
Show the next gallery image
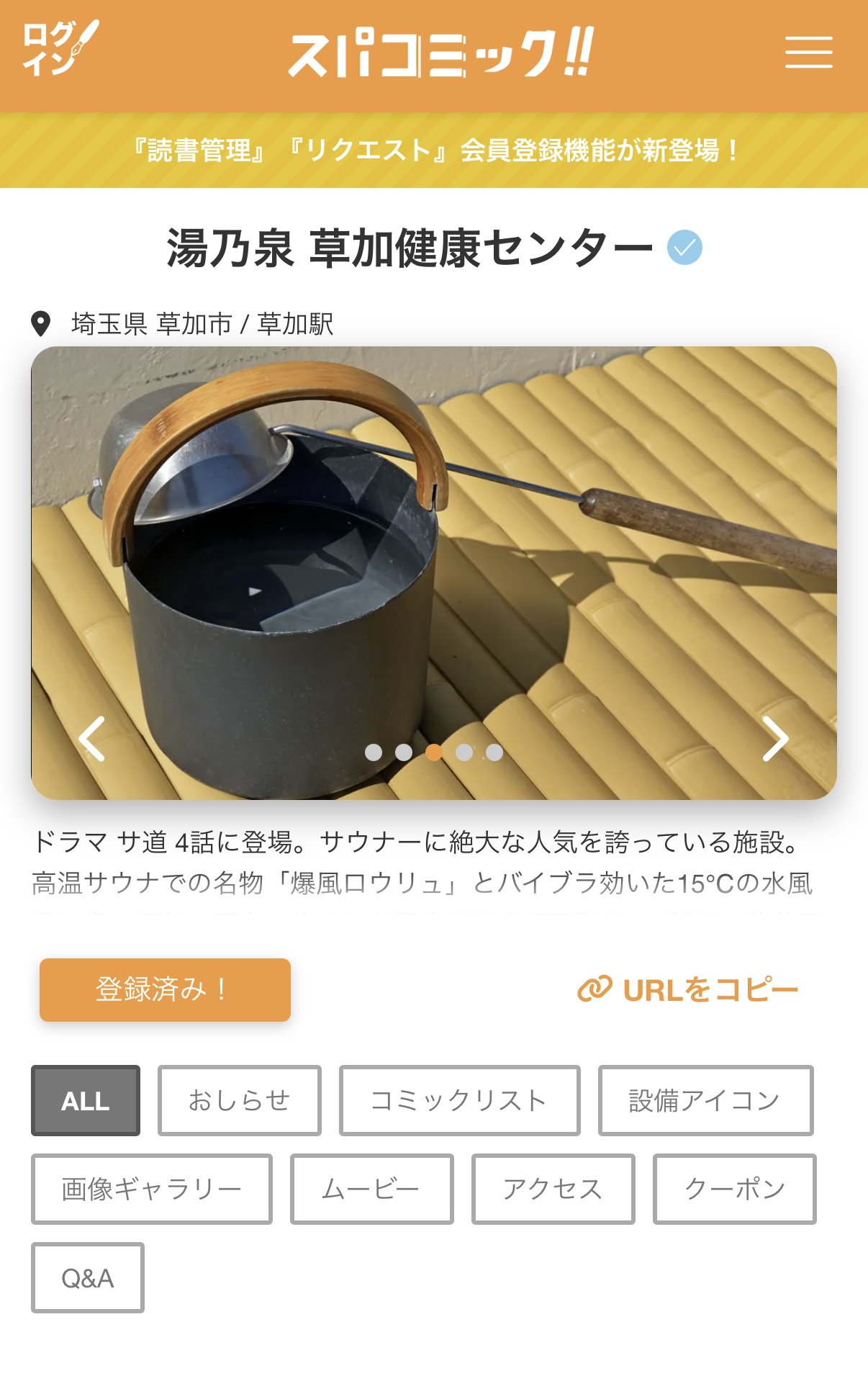(775, 739)
